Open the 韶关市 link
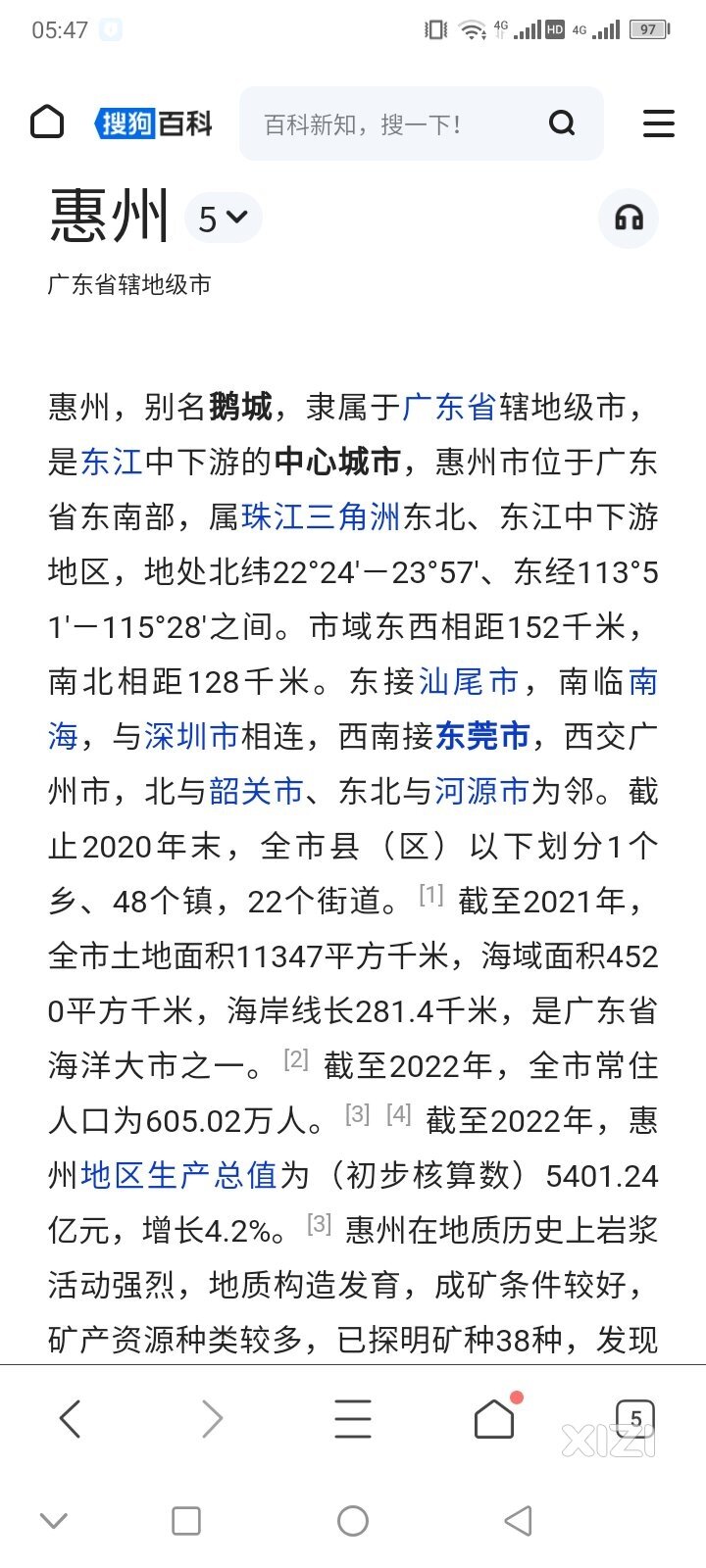The width and height of the screenshot is (706, 1568). (x=256, y=791)
